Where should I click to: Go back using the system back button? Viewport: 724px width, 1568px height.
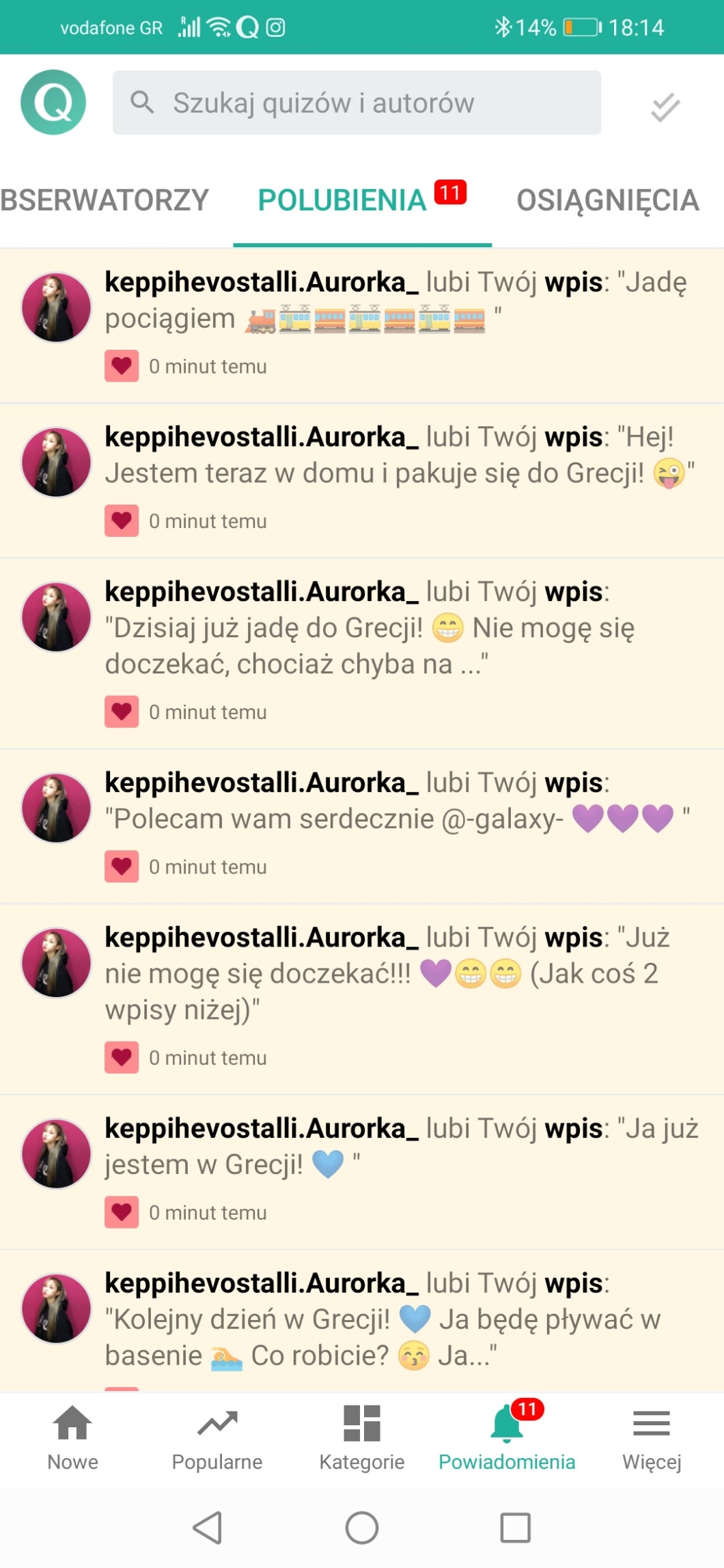pos(208,1528)
